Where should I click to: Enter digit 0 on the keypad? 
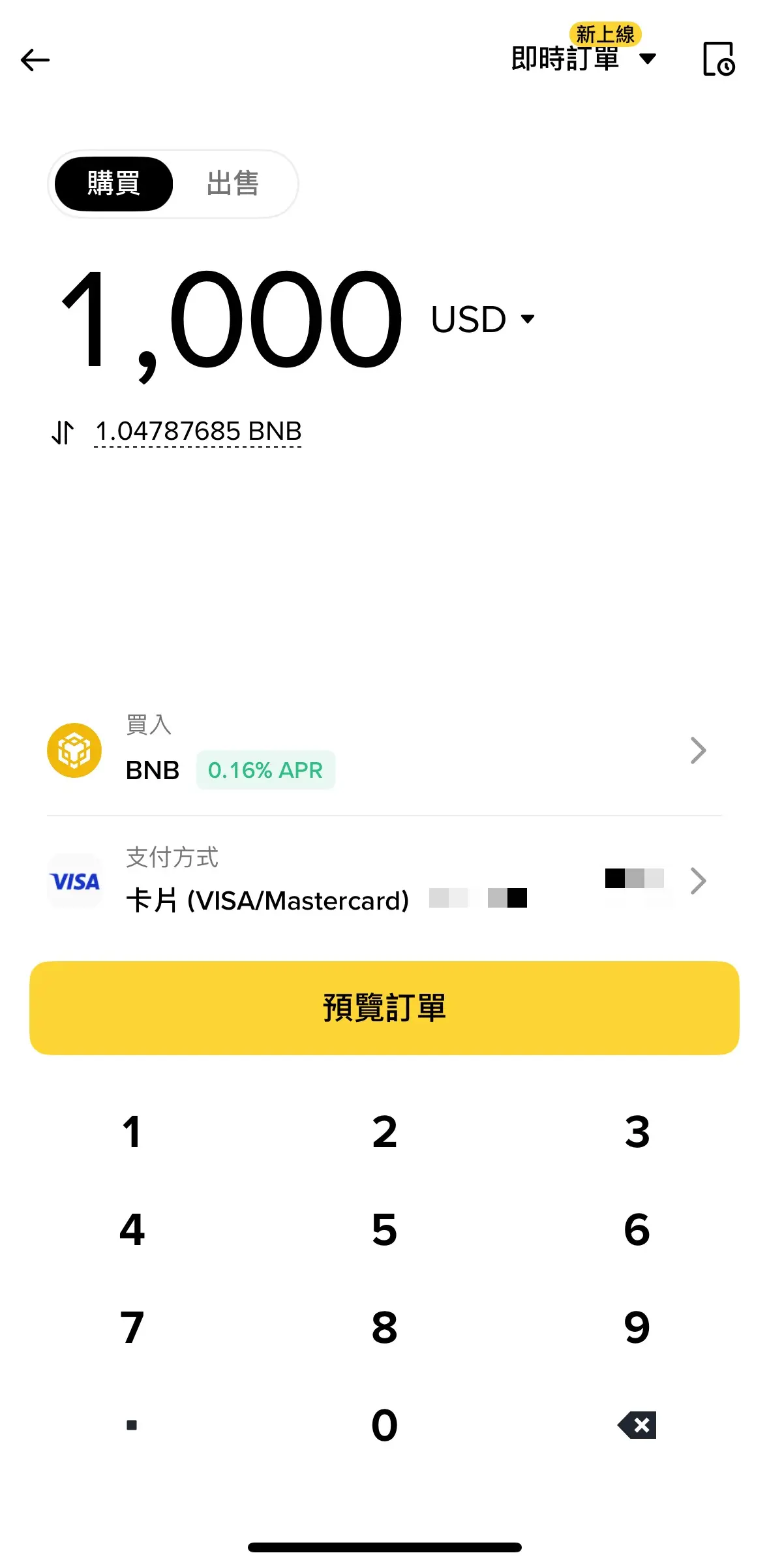(x=384, y=1425)
